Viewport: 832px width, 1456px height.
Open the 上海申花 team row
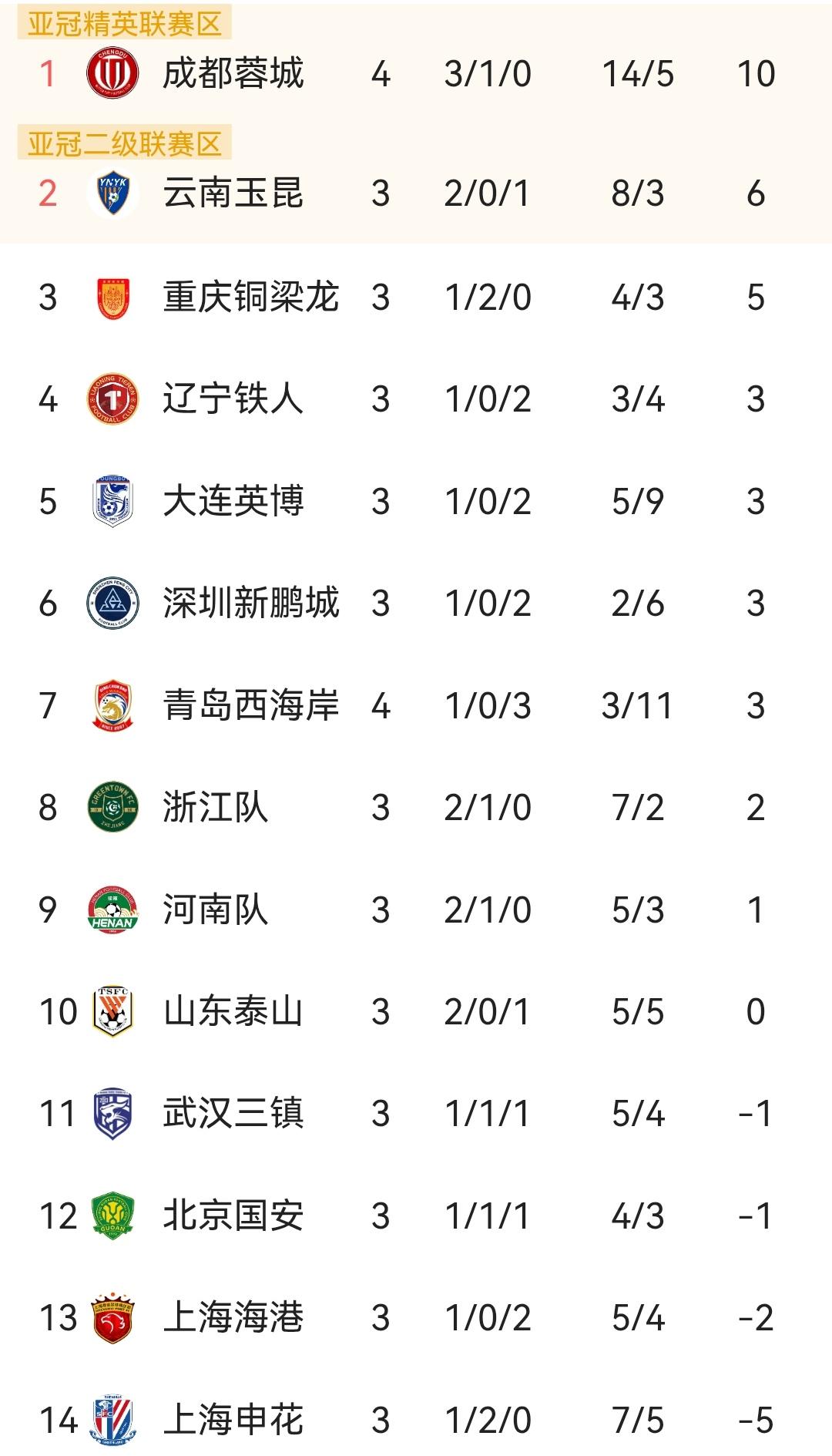pos(416,1421)
